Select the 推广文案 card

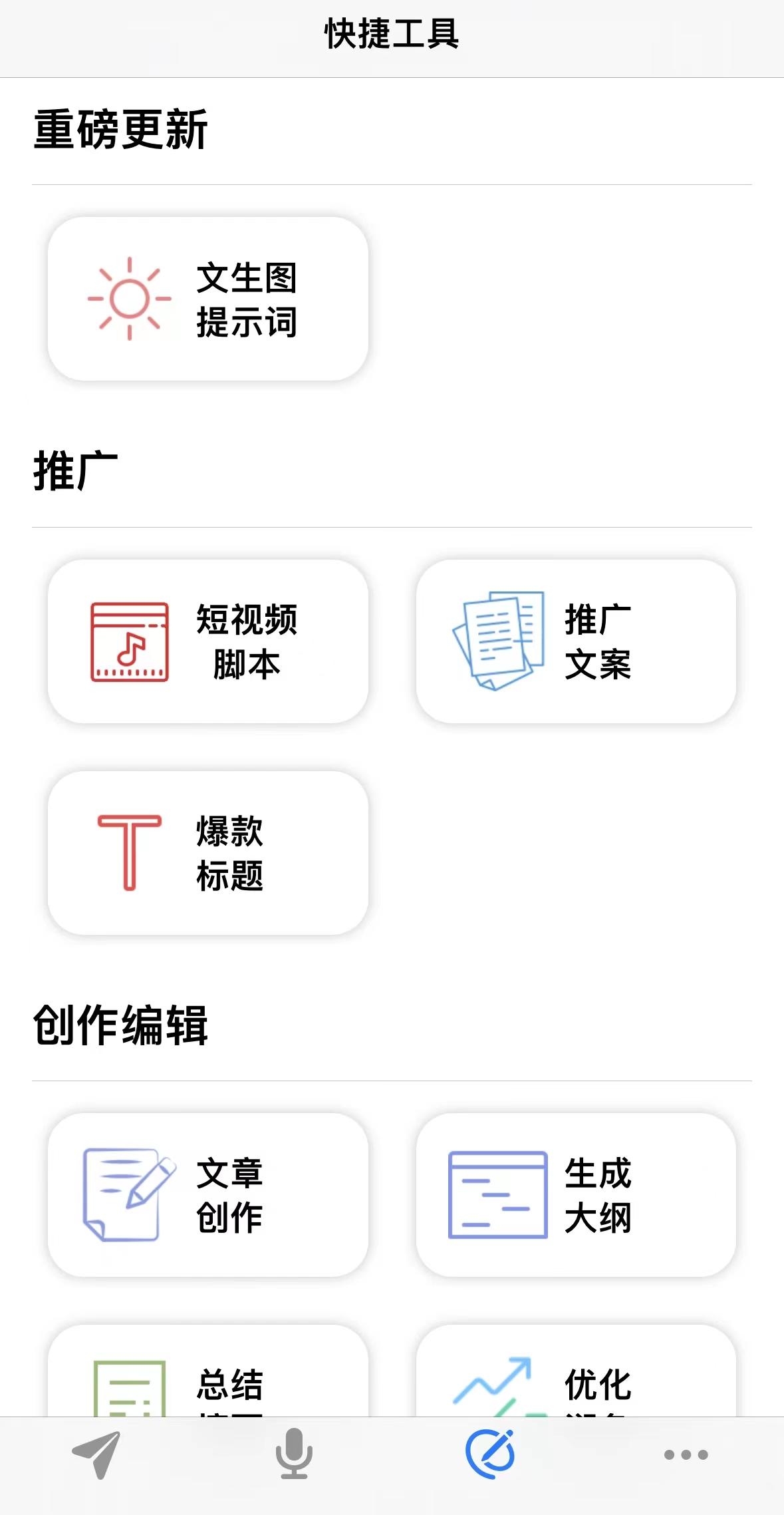(576, 641)
